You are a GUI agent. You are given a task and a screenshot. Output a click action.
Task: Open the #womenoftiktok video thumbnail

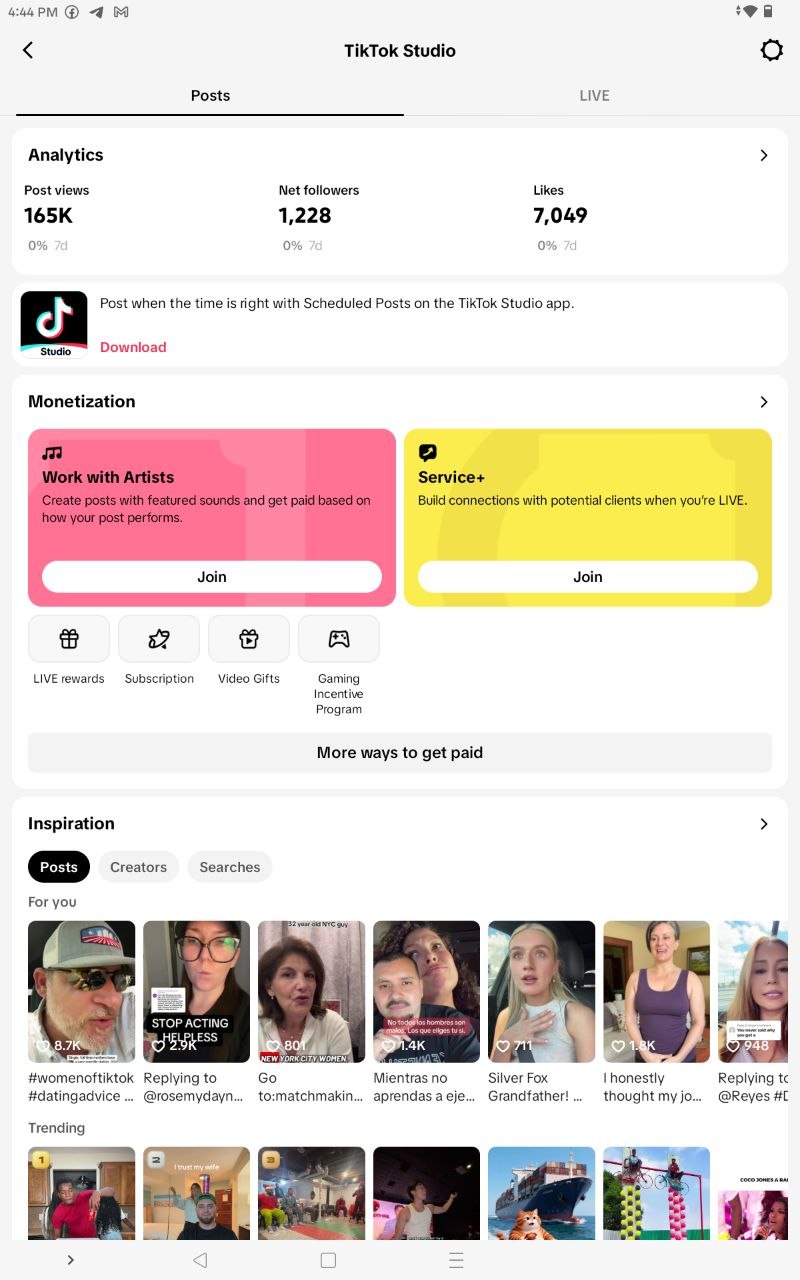(x=81, y=992)
